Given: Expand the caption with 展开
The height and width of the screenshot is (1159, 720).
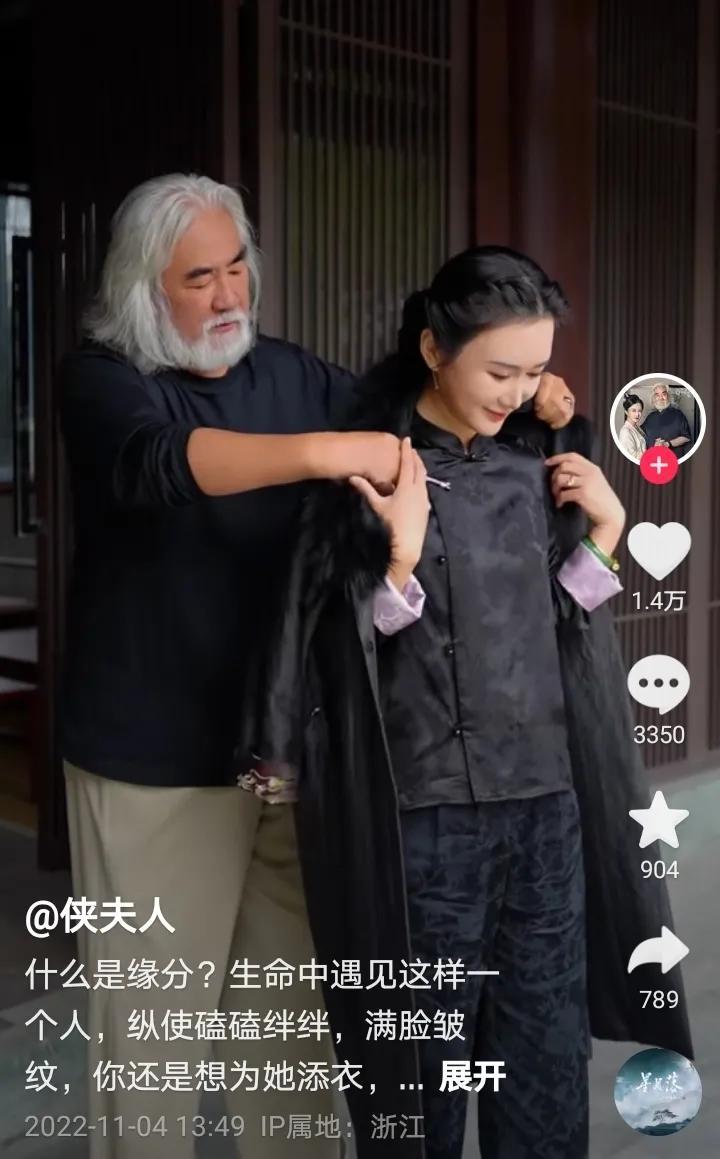Looking at the screenshot, I should pyautogui.click(x=472, y=1078).
